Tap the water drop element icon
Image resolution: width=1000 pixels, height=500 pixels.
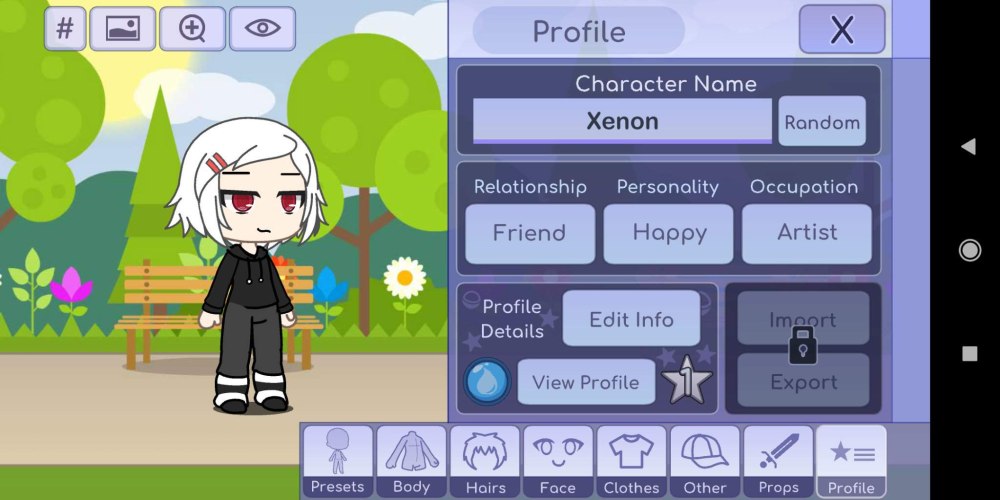pos(487,382)
